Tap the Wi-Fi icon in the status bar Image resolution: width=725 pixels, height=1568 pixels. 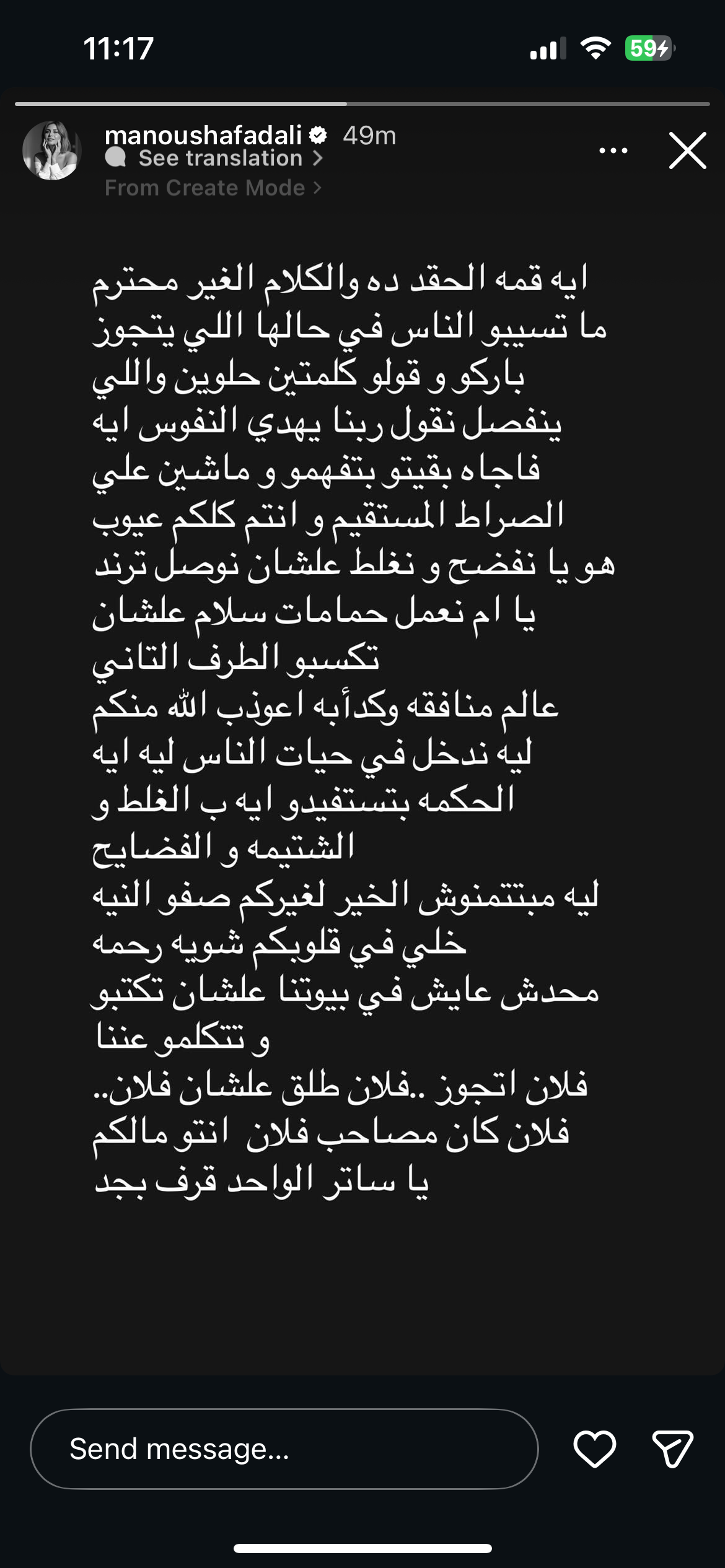tap(595, 46)
